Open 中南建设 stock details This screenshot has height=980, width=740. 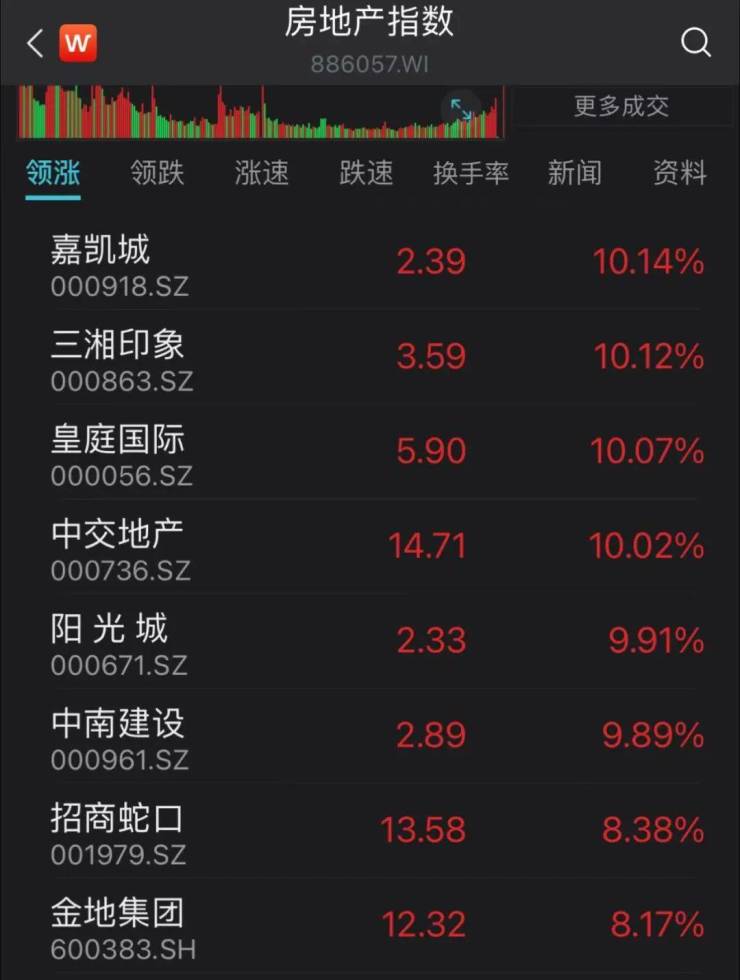click(370, 738)
